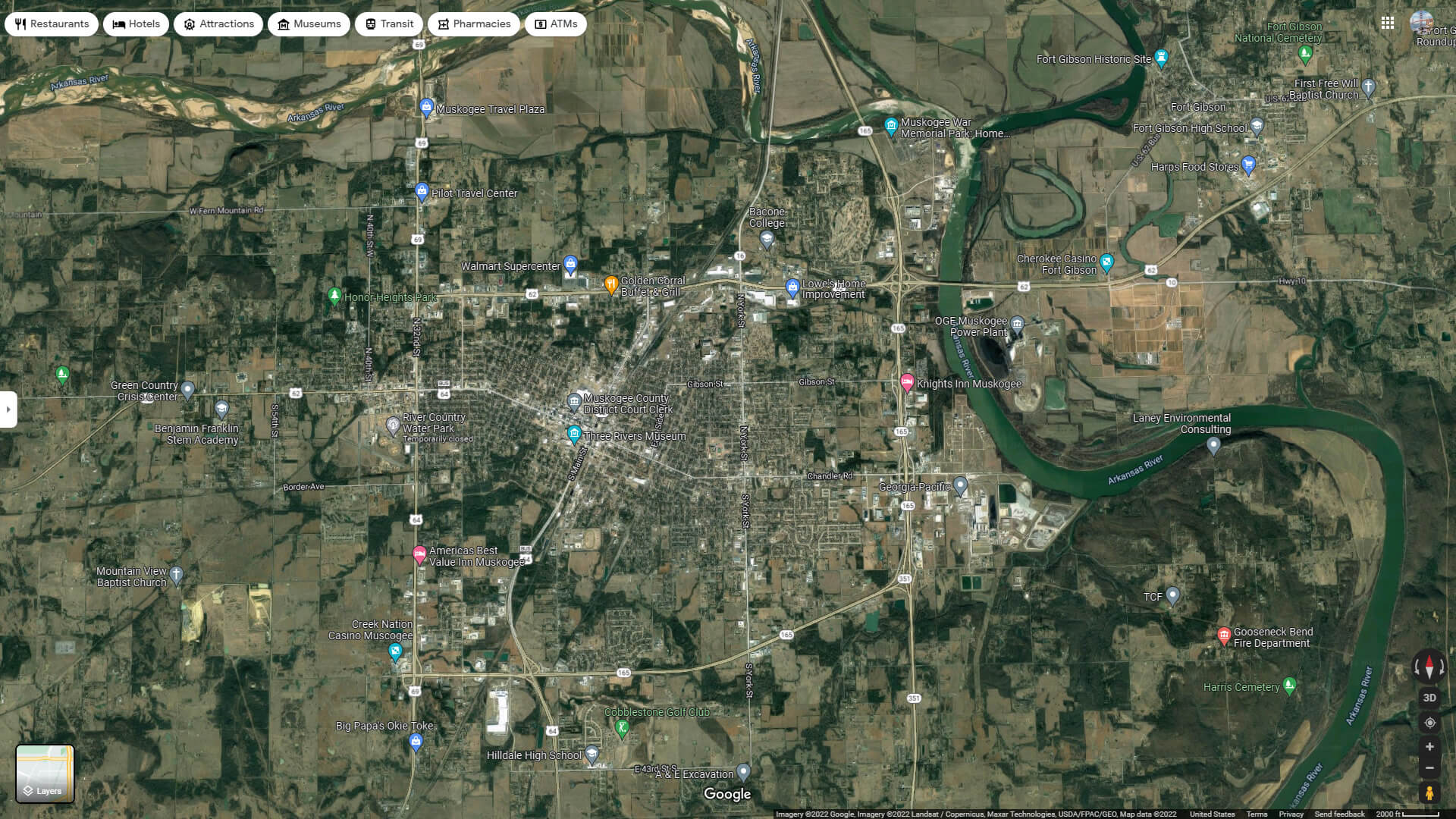
Task: Reset the compass to north
Action: [x=1429, y=667]
